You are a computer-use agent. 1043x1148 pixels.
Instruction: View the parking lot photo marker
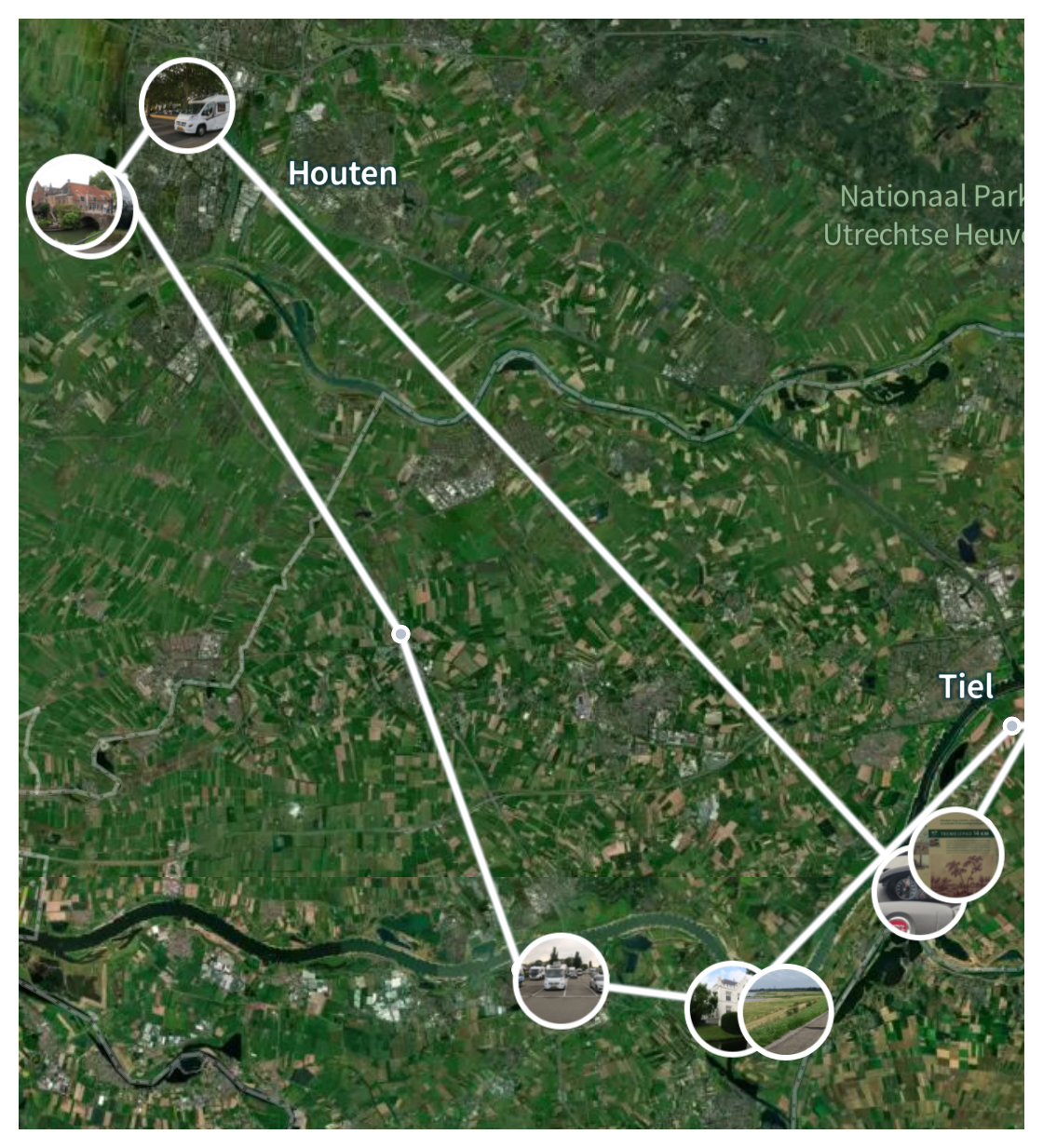(561, 980)
